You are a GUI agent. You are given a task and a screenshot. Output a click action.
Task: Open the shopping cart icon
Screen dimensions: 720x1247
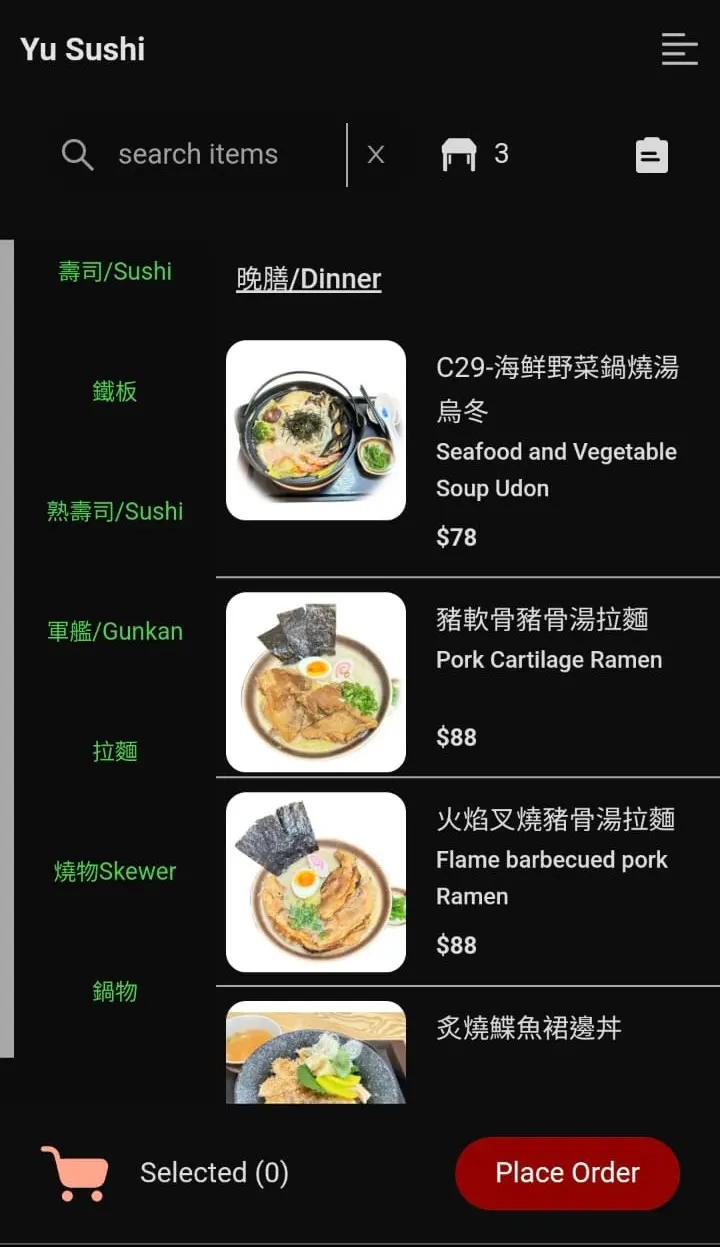pos(75,1173)
